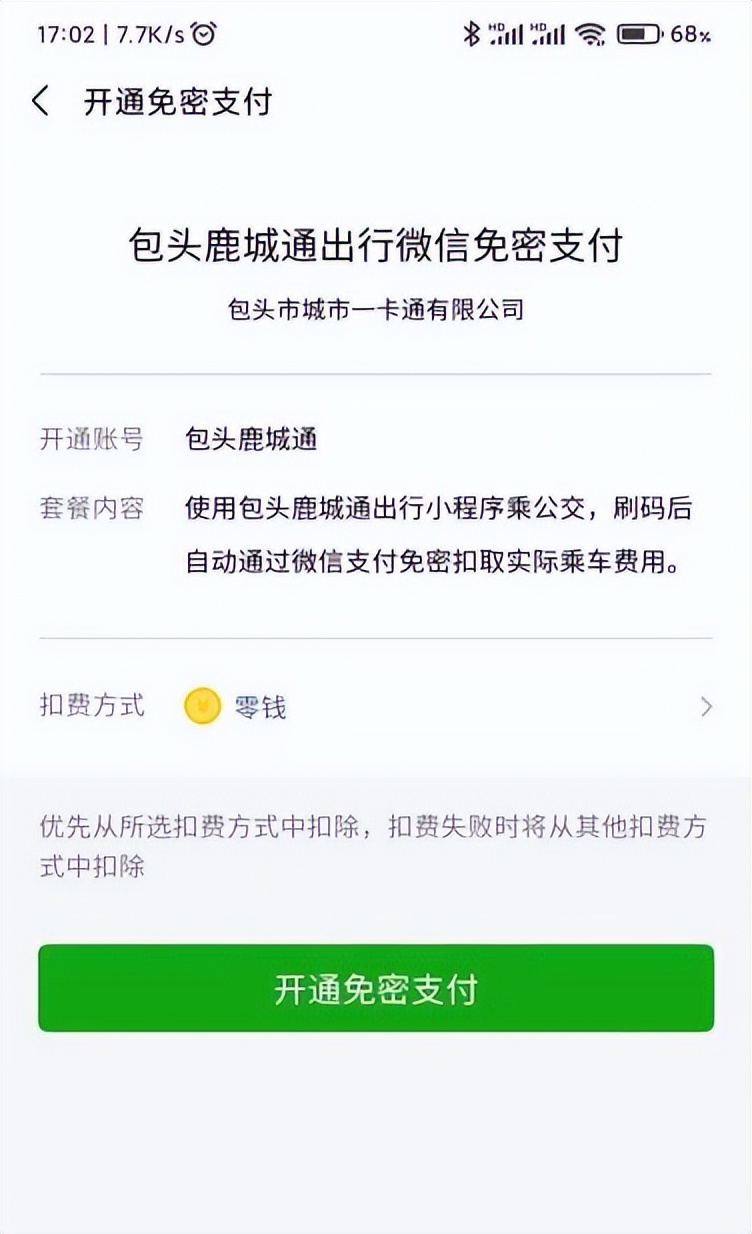The width and height of the screenshot is (752, 1234).
Task: Tap the yellow 零钱 wallet coin icon
Action: 200,706
